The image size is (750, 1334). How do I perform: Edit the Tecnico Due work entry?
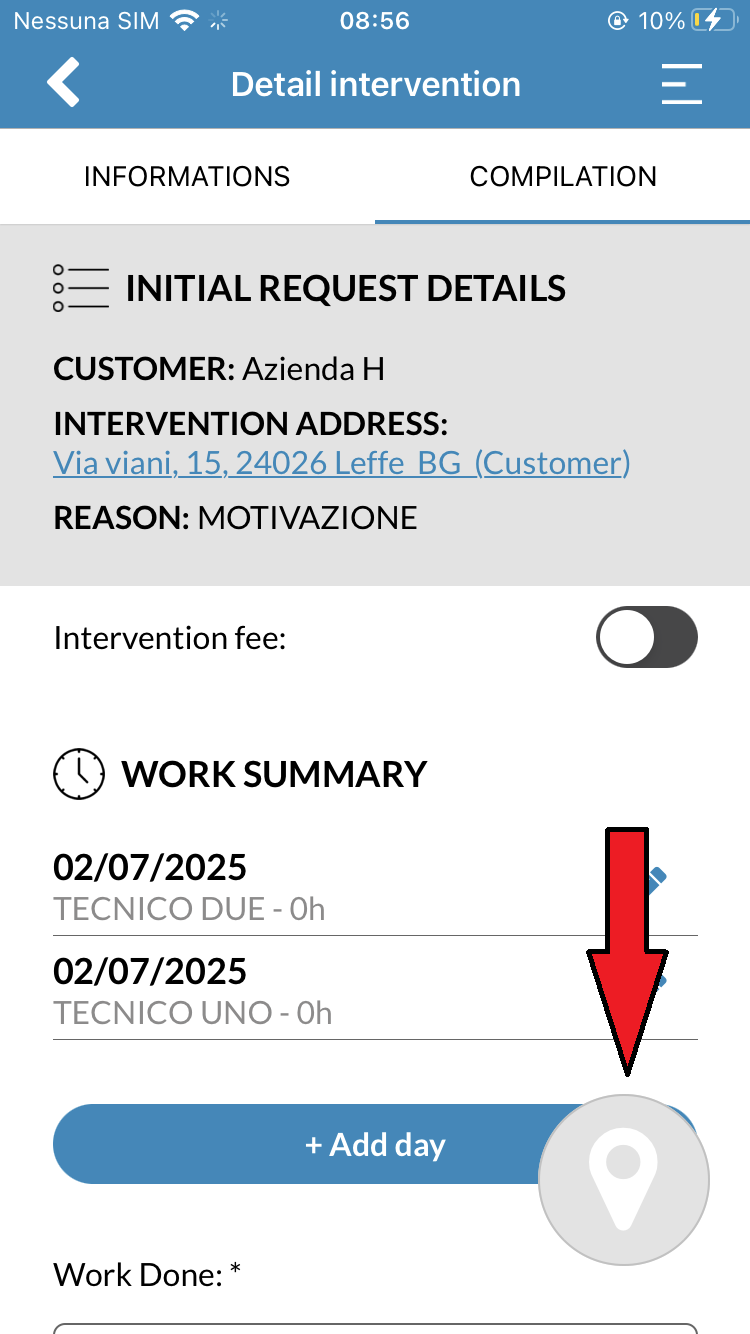point(656,880)
